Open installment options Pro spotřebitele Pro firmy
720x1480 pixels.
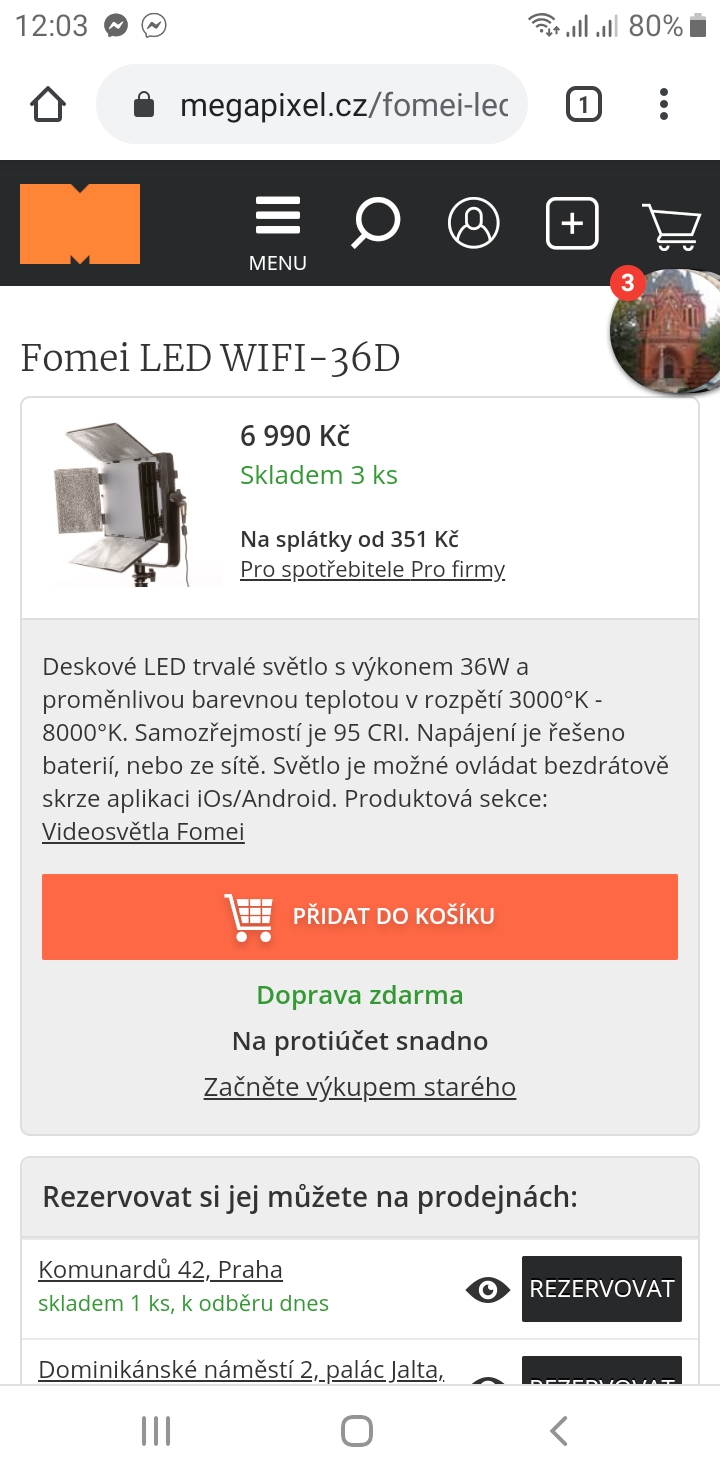pyautogui.click(x=372, y=570)
